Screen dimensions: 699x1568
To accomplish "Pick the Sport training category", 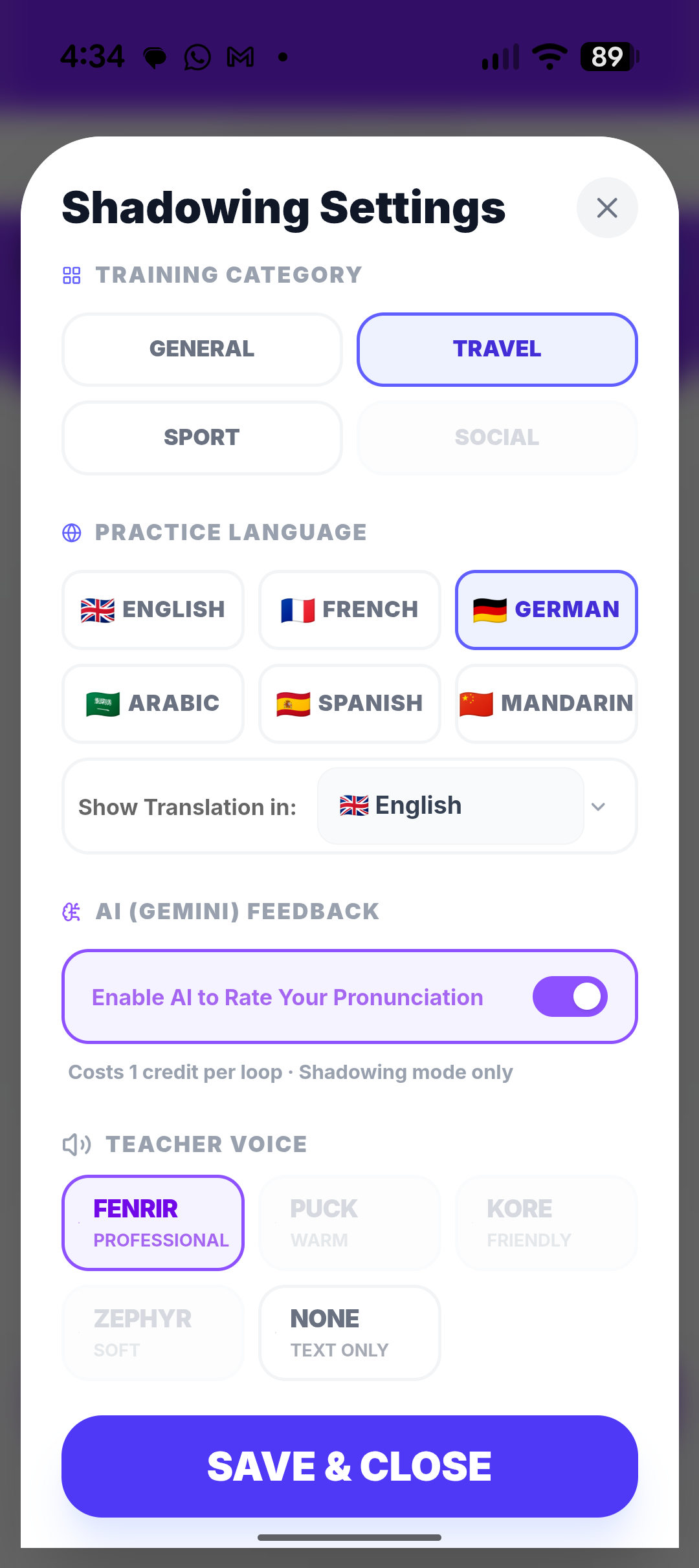I will [202, 438].
